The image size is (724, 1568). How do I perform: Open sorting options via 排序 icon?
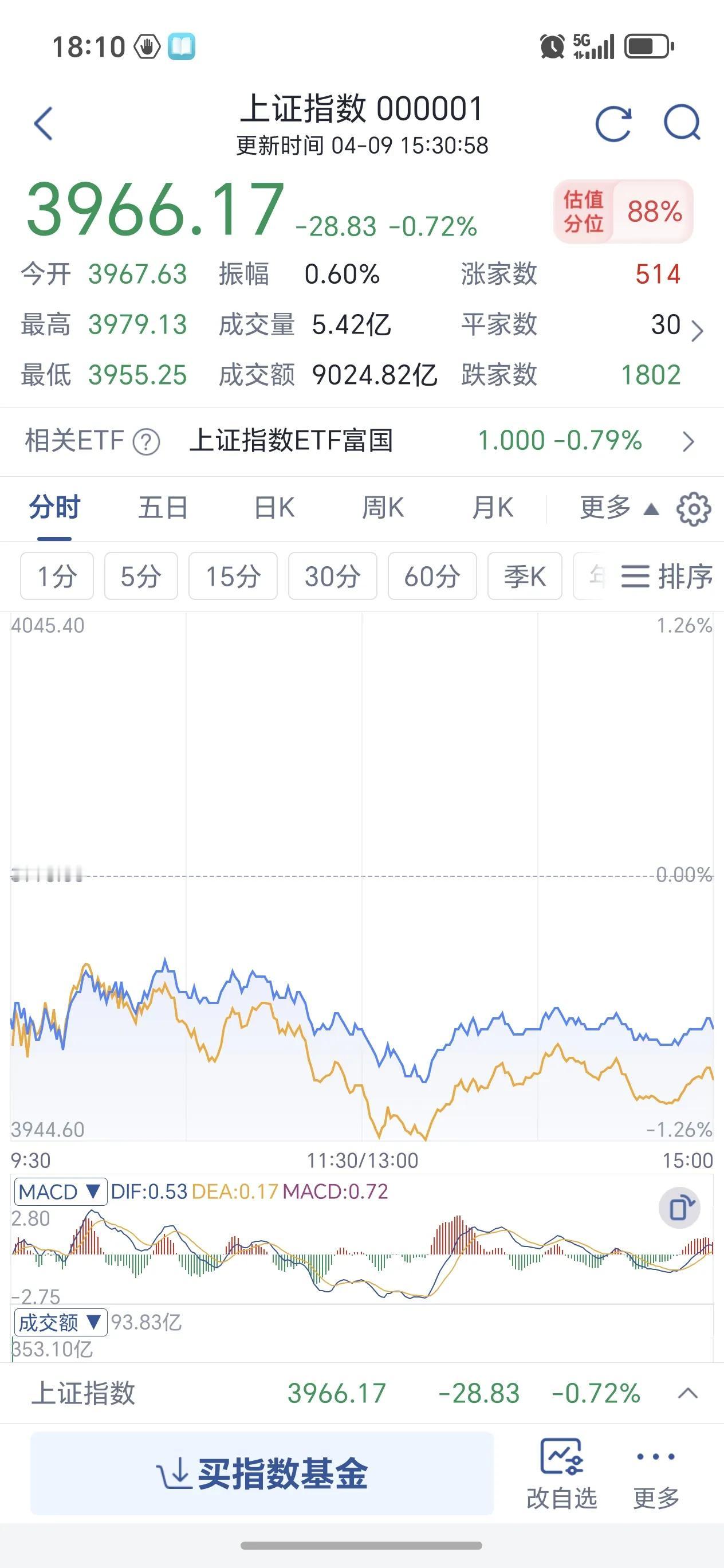pyautogui.click(x=667, y=576)
